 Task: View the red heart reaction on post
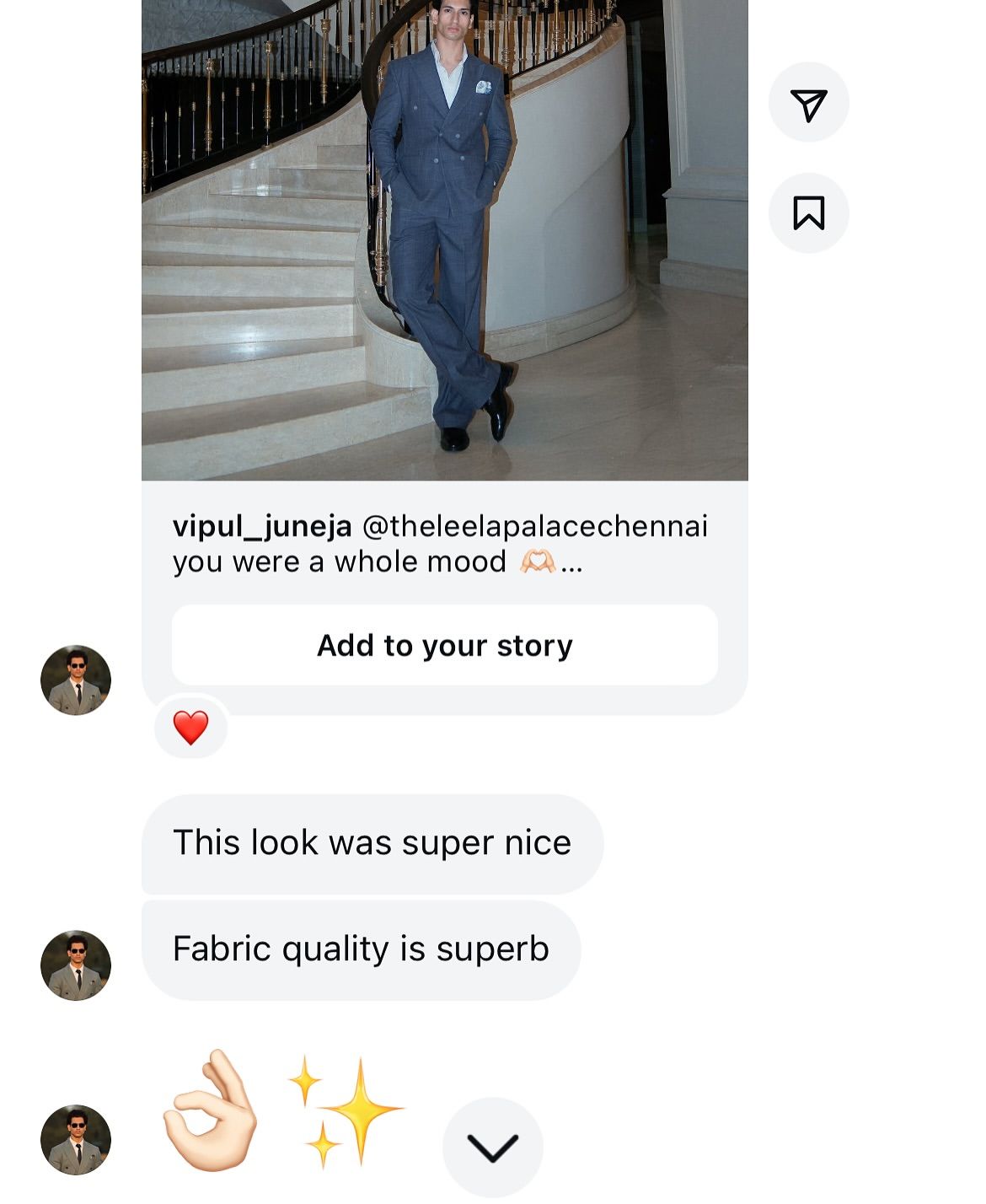pos(190,727)
